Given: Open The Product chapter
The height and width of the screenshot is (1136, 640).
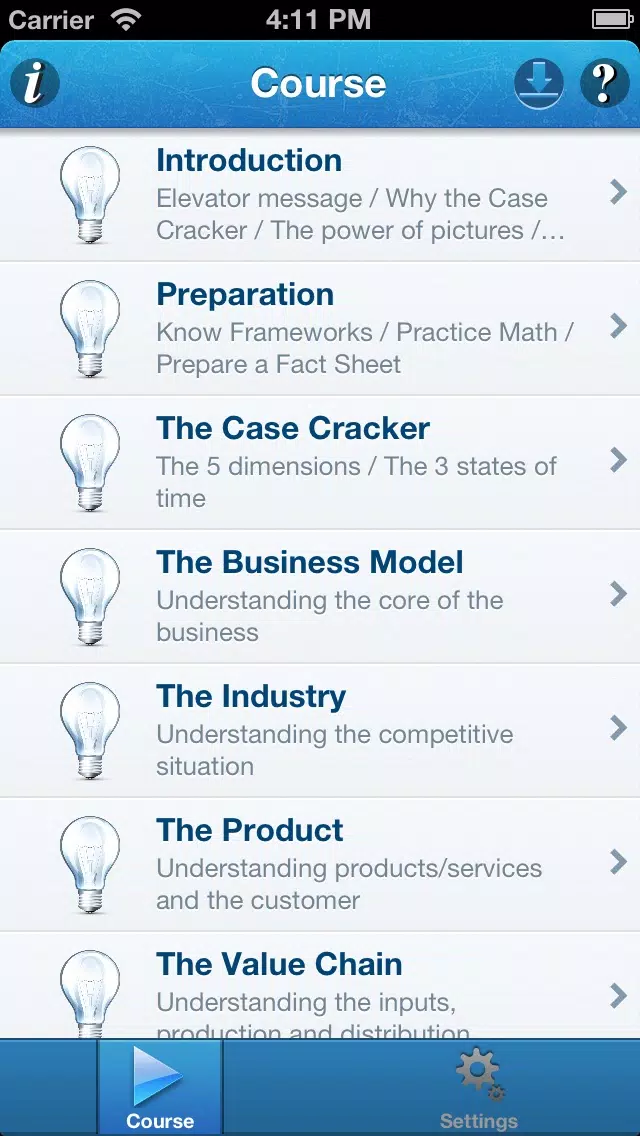Looking at the screenshot, I should [320, 864].
